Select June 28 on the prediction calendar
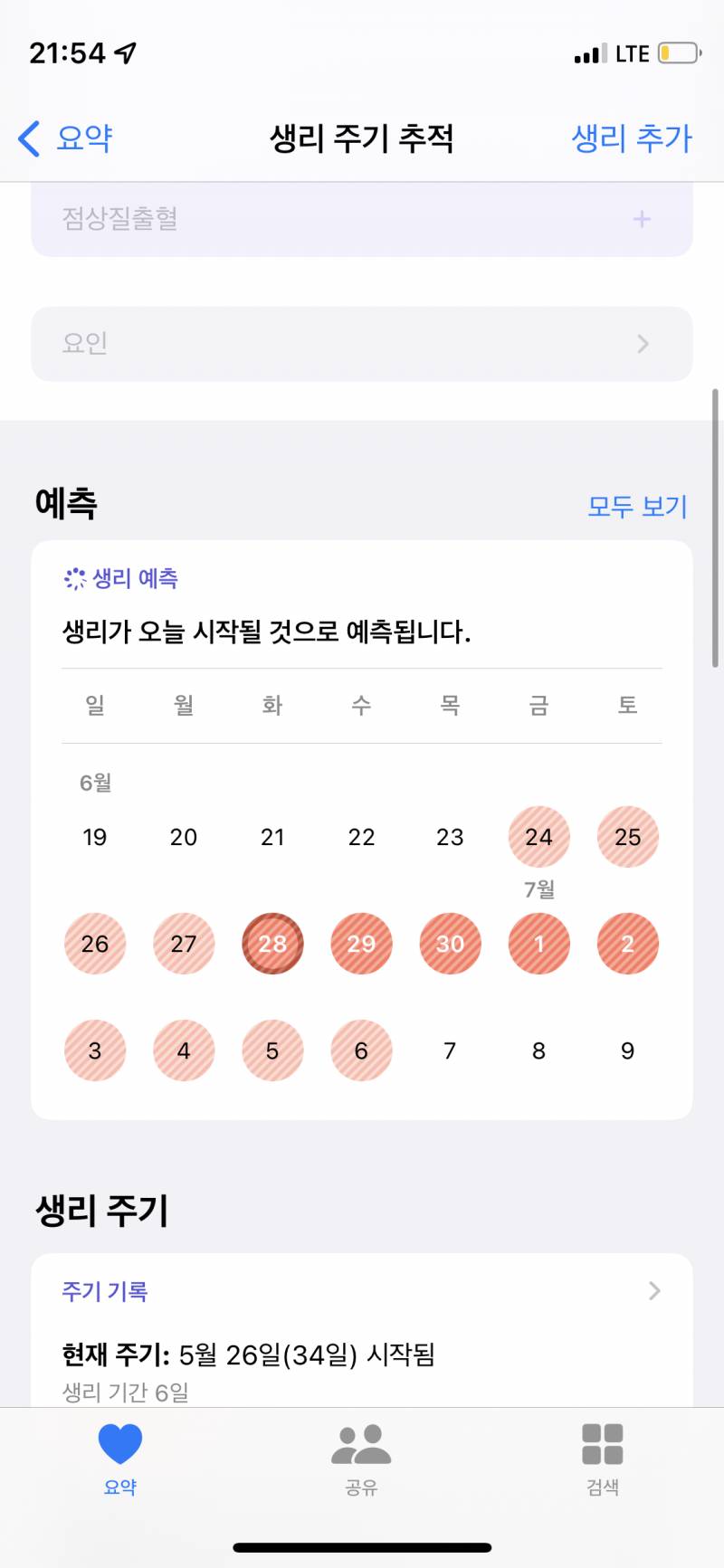Image resolution: width=724 pixels, height=1568 pixels. click(272, 944)
